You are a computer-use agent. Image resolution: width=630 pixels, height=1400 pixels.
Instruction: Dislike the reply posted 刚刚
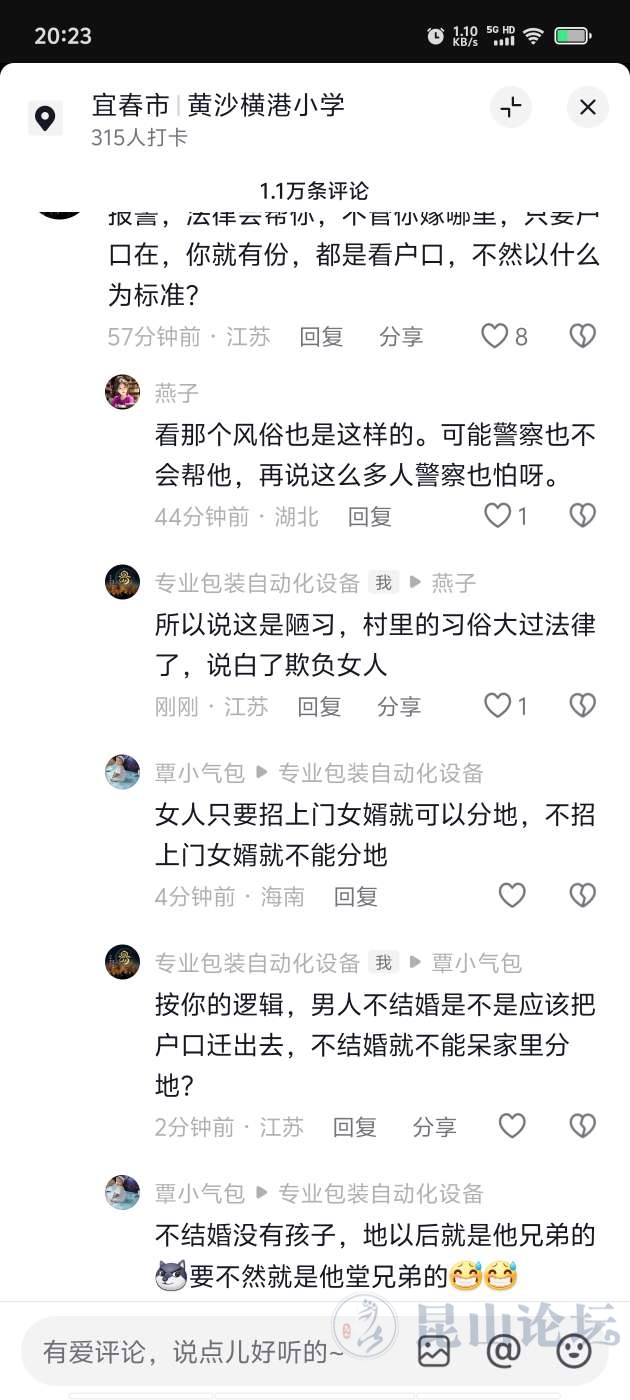pyautogui.click(x=582, y=706)
